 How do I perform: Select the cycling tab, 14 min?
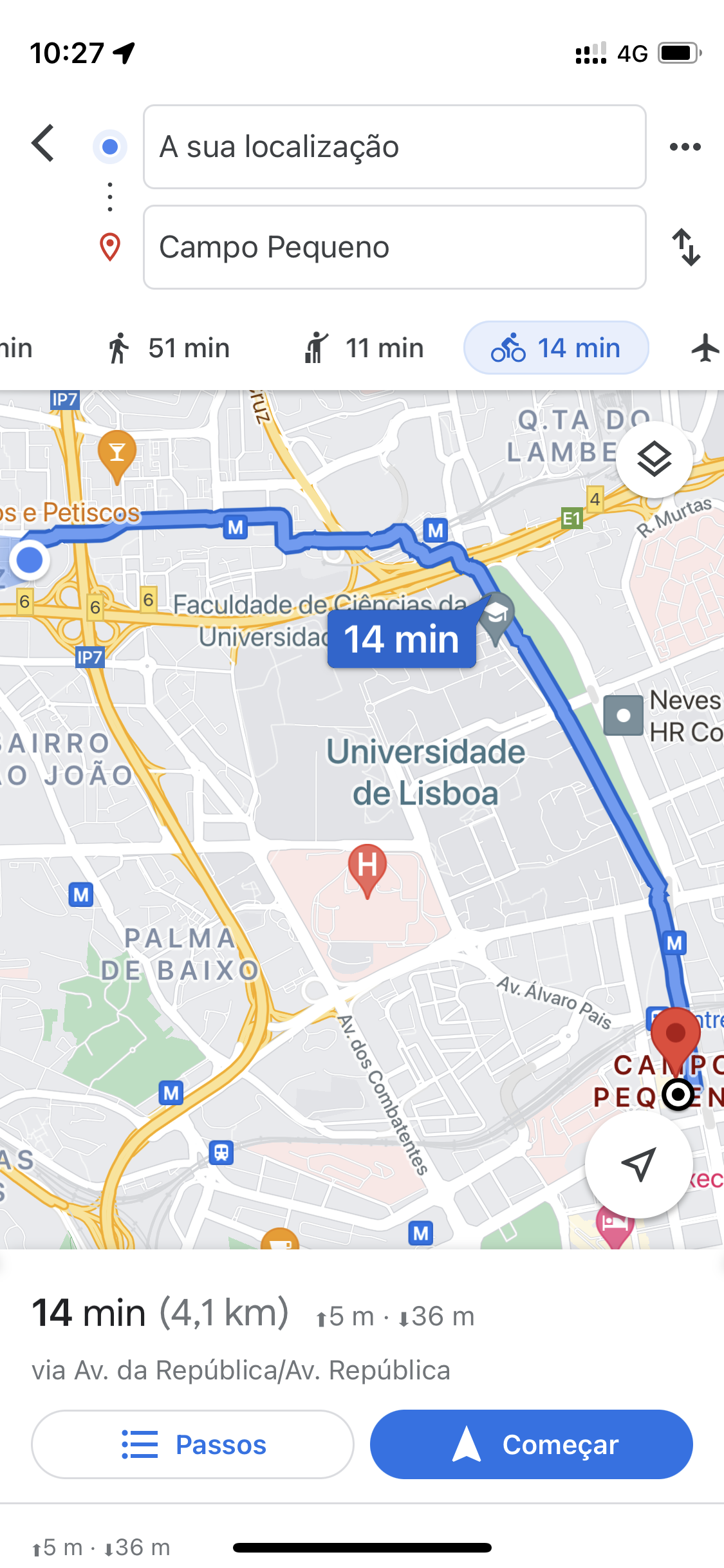(x=556, y=348)
